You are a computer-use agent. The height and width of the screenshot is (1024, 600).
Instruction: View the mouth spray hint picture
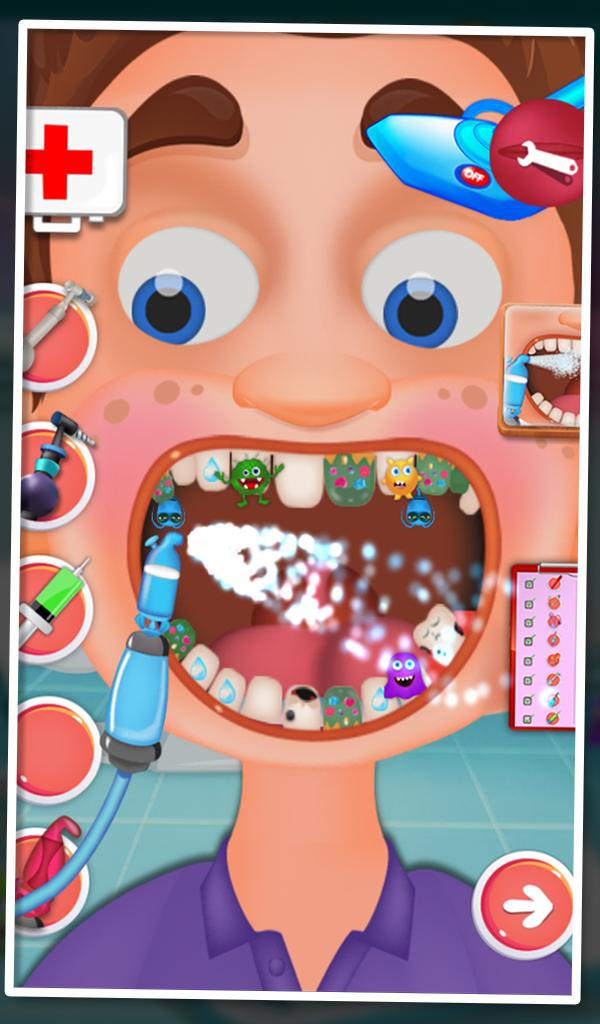[x=541, y=368]
